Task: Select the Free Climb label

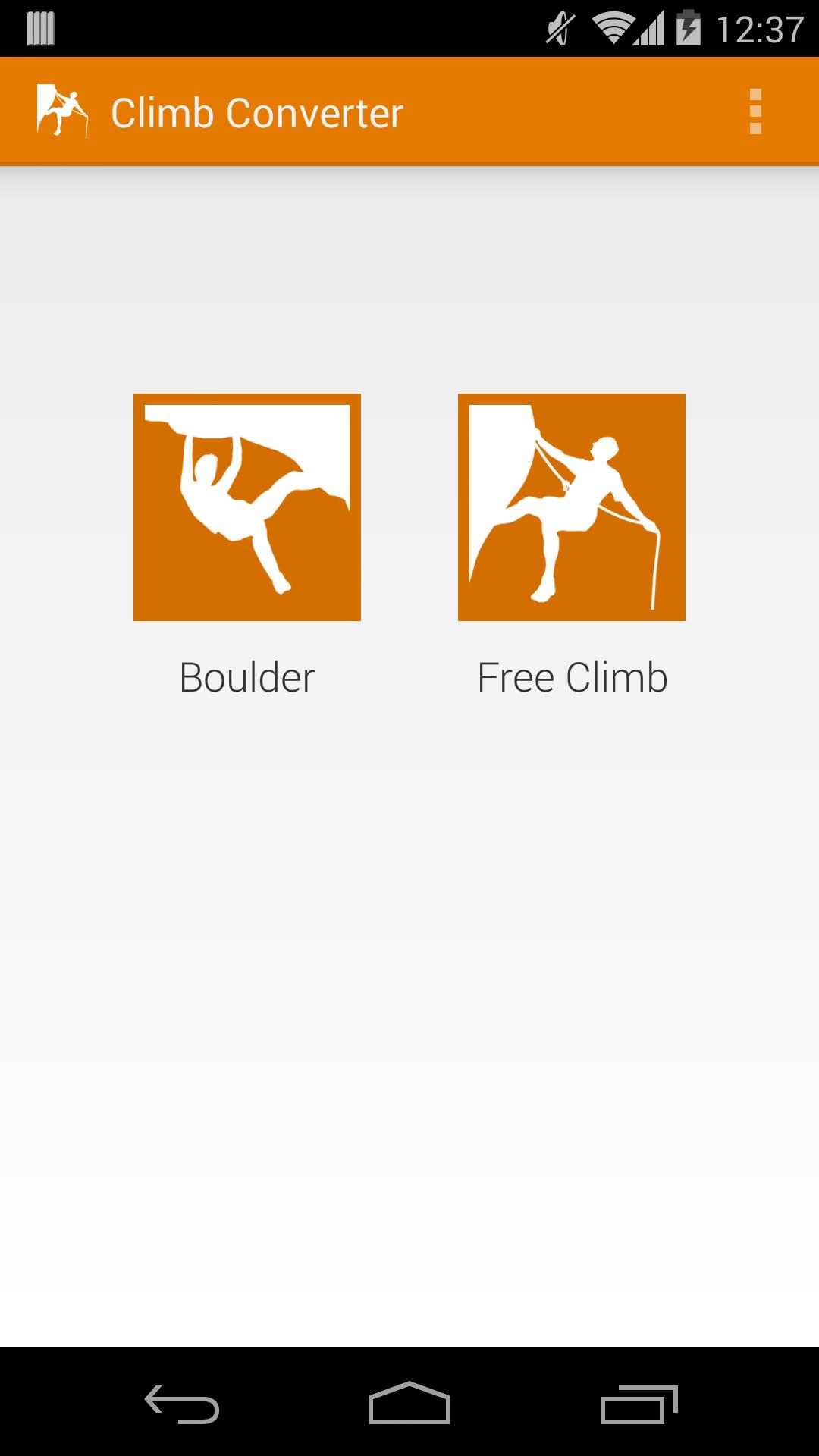Action: [x=571, y=677]
